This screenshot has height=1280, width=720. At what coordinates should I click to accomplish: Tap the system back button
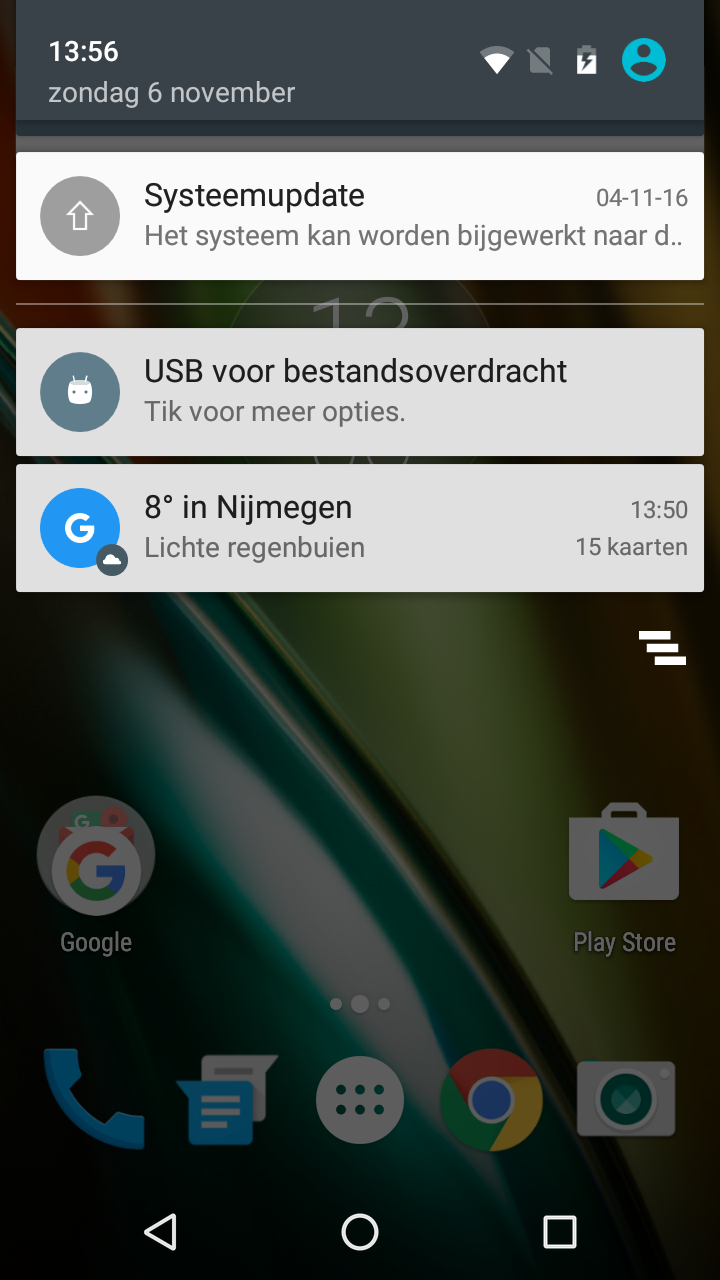pos(160,1232)
